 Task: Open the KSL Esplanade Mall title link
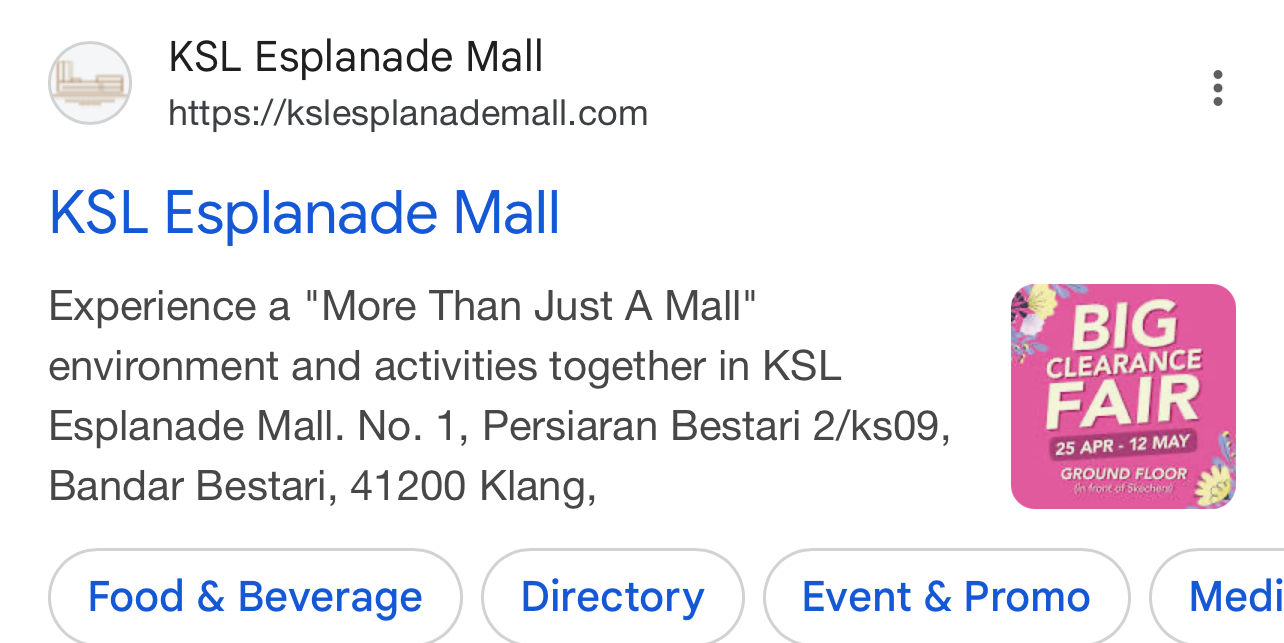click(x=304, y=213)
